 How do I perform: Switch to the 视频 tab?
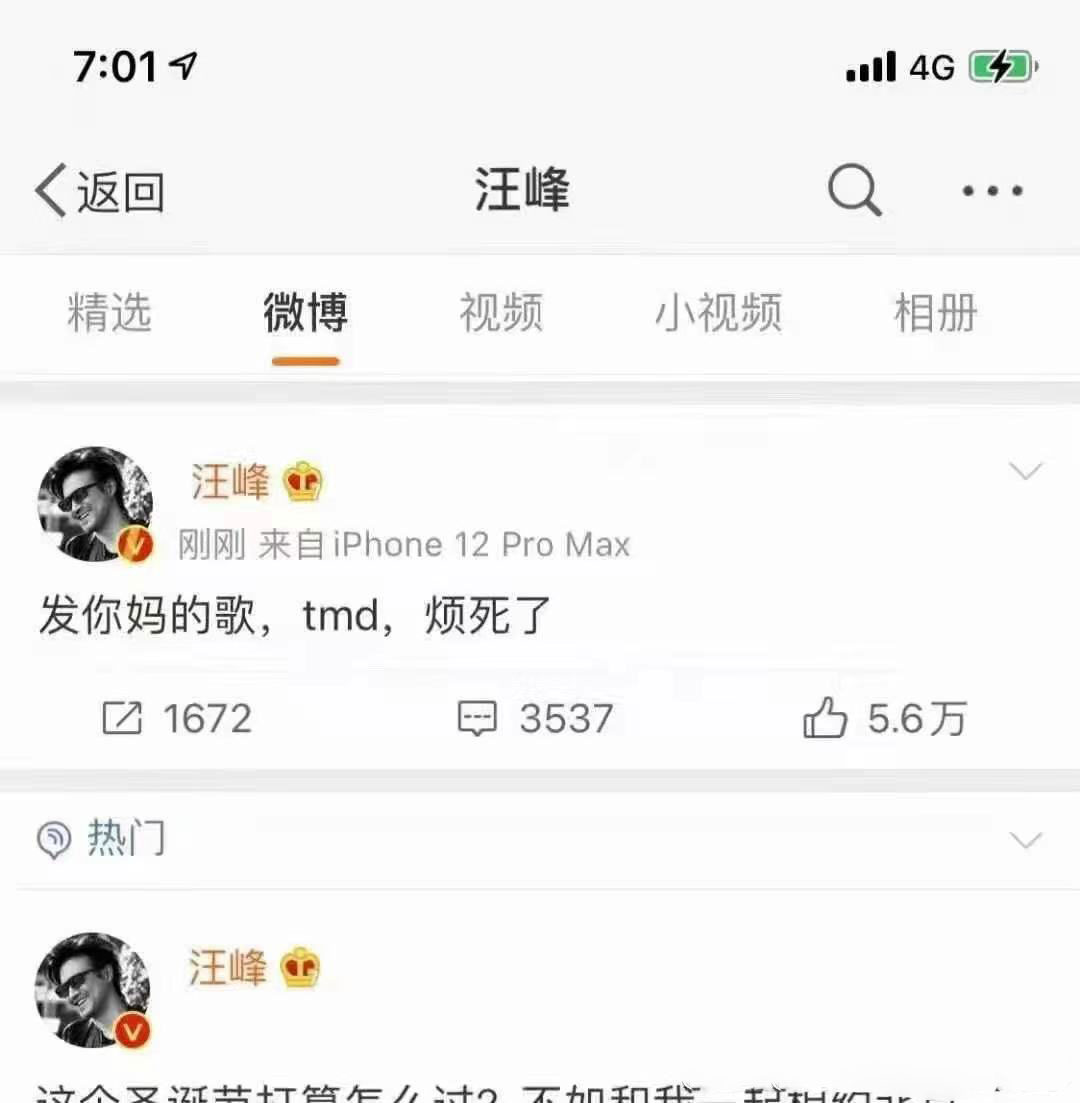501,313
